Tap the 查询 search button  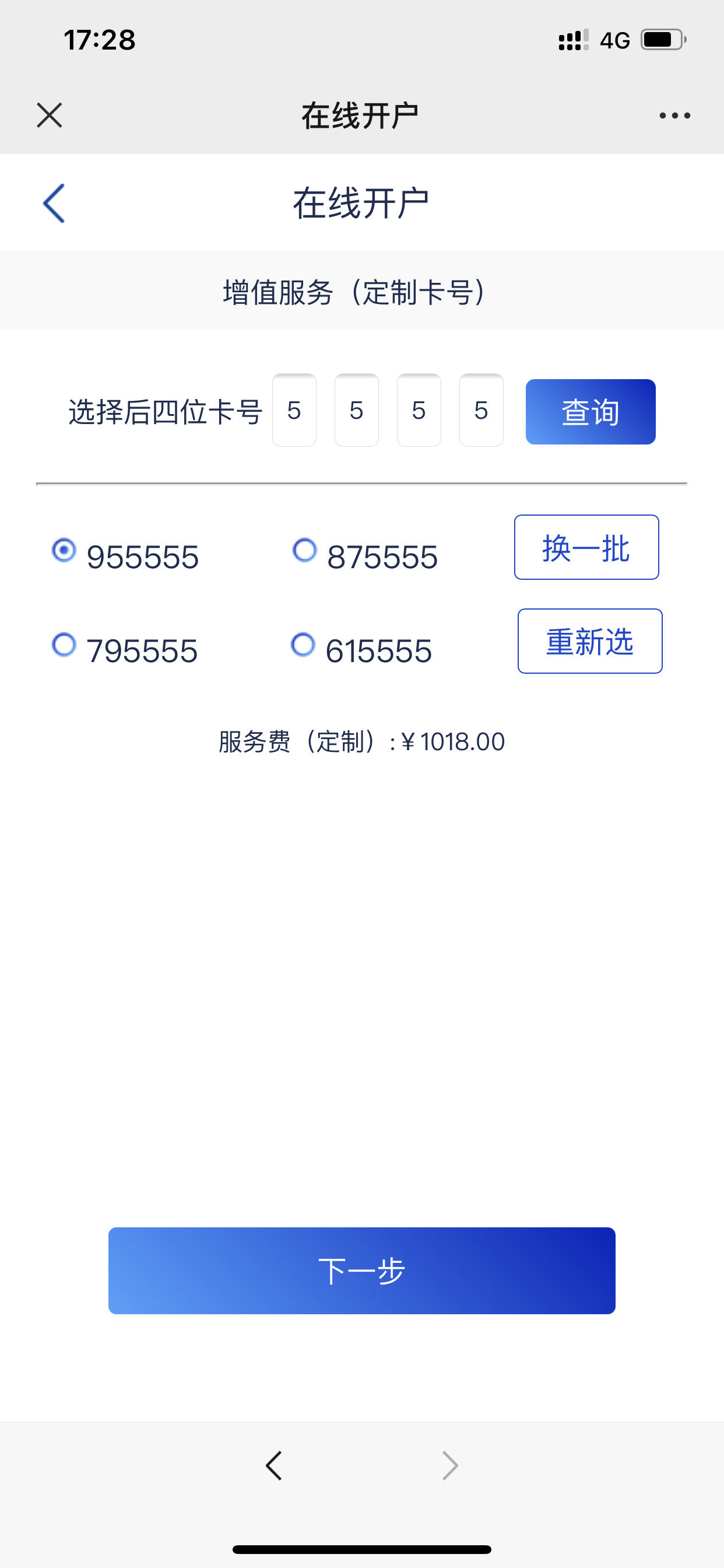pyautogui.click(x=591, y=411)
